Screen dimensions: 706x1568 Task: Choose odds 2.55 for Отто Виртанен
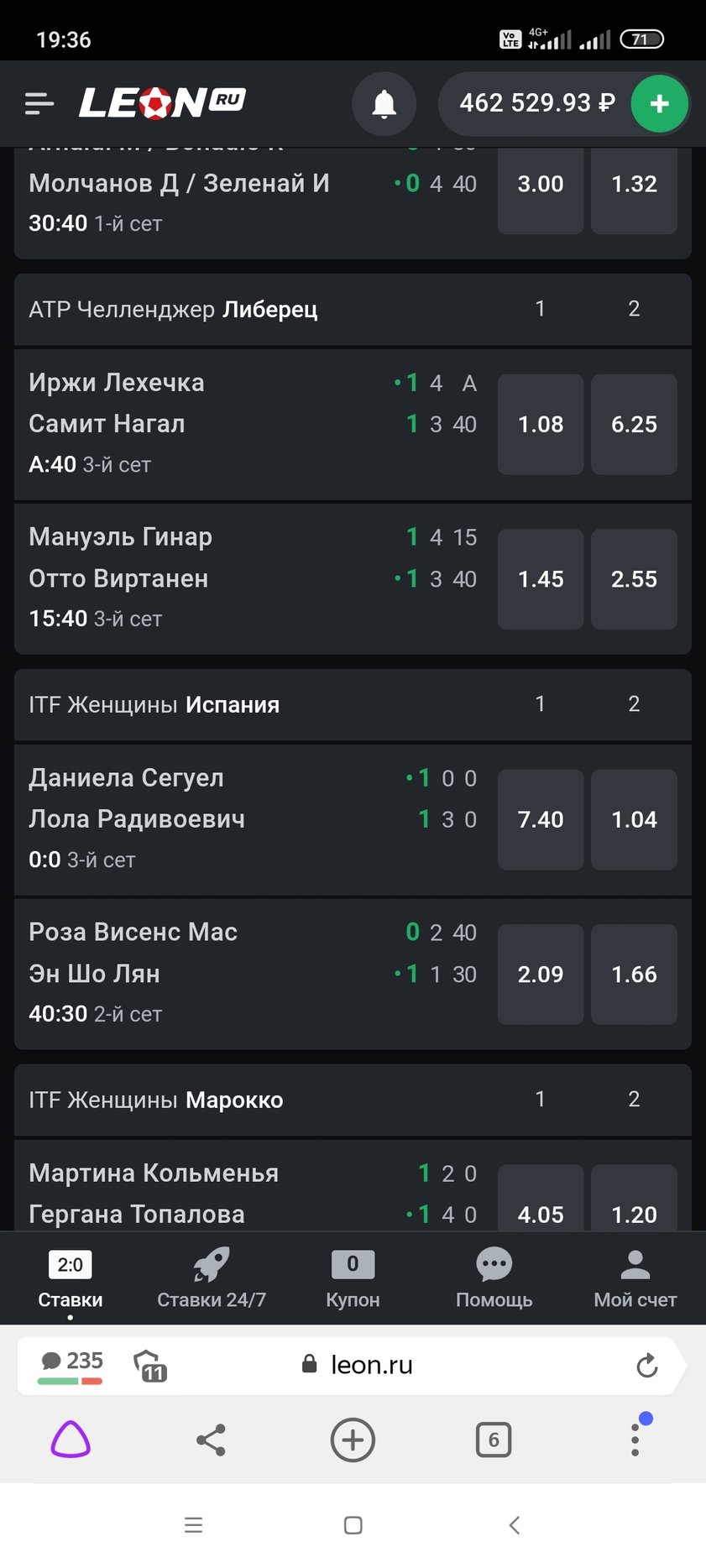tap(634, 579)
